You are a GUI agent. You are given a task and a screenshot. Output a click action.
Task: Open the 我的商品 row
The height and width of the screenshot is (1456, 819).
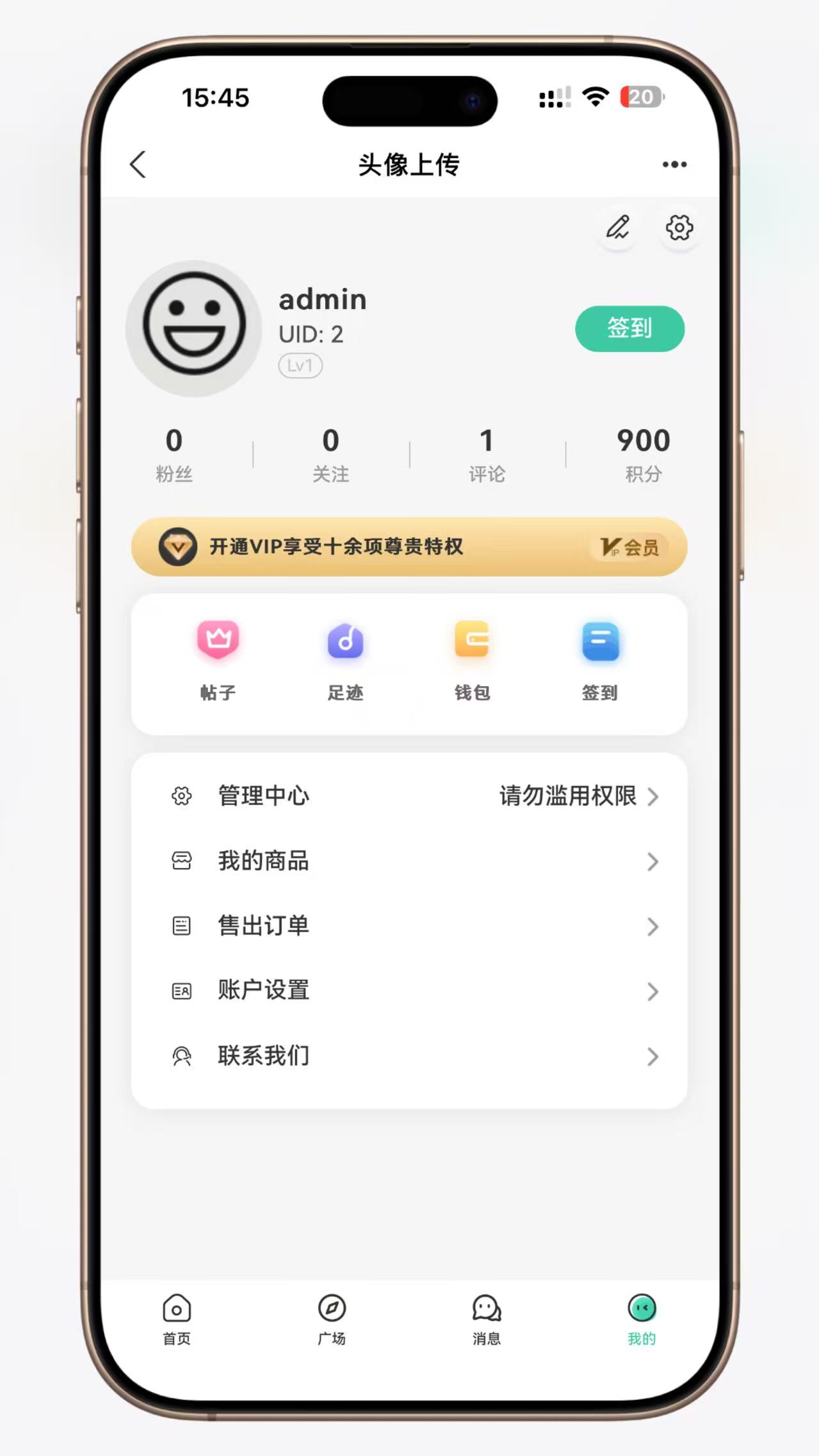pos(409,861)
